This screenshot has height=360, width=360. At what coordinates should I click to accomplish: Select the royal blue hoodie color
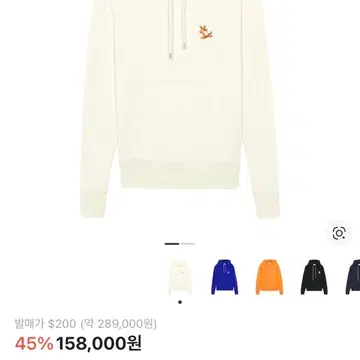click(x=225, y=277)
